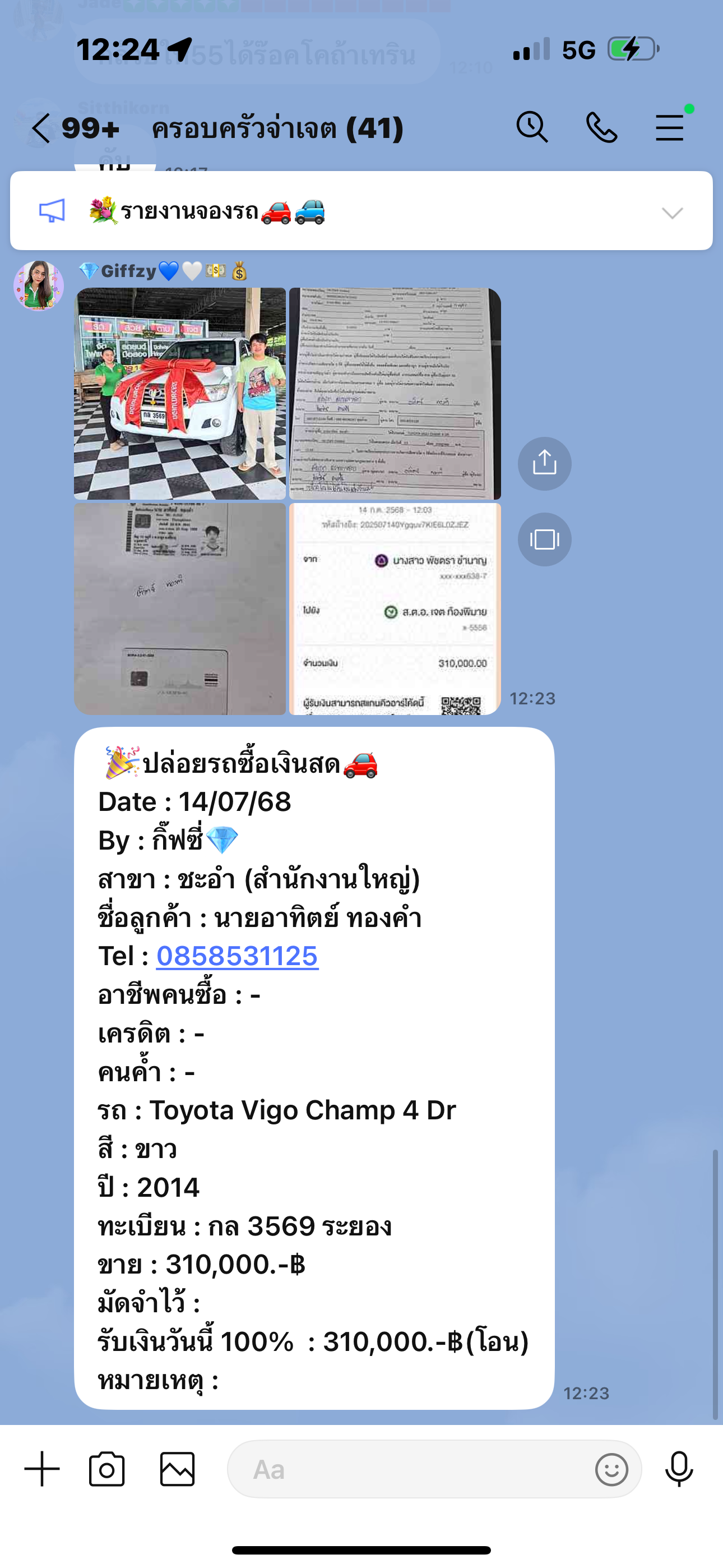Open the emoji and sticker picker
This screenshot has width=723, height=1568.
[611, 1469]
